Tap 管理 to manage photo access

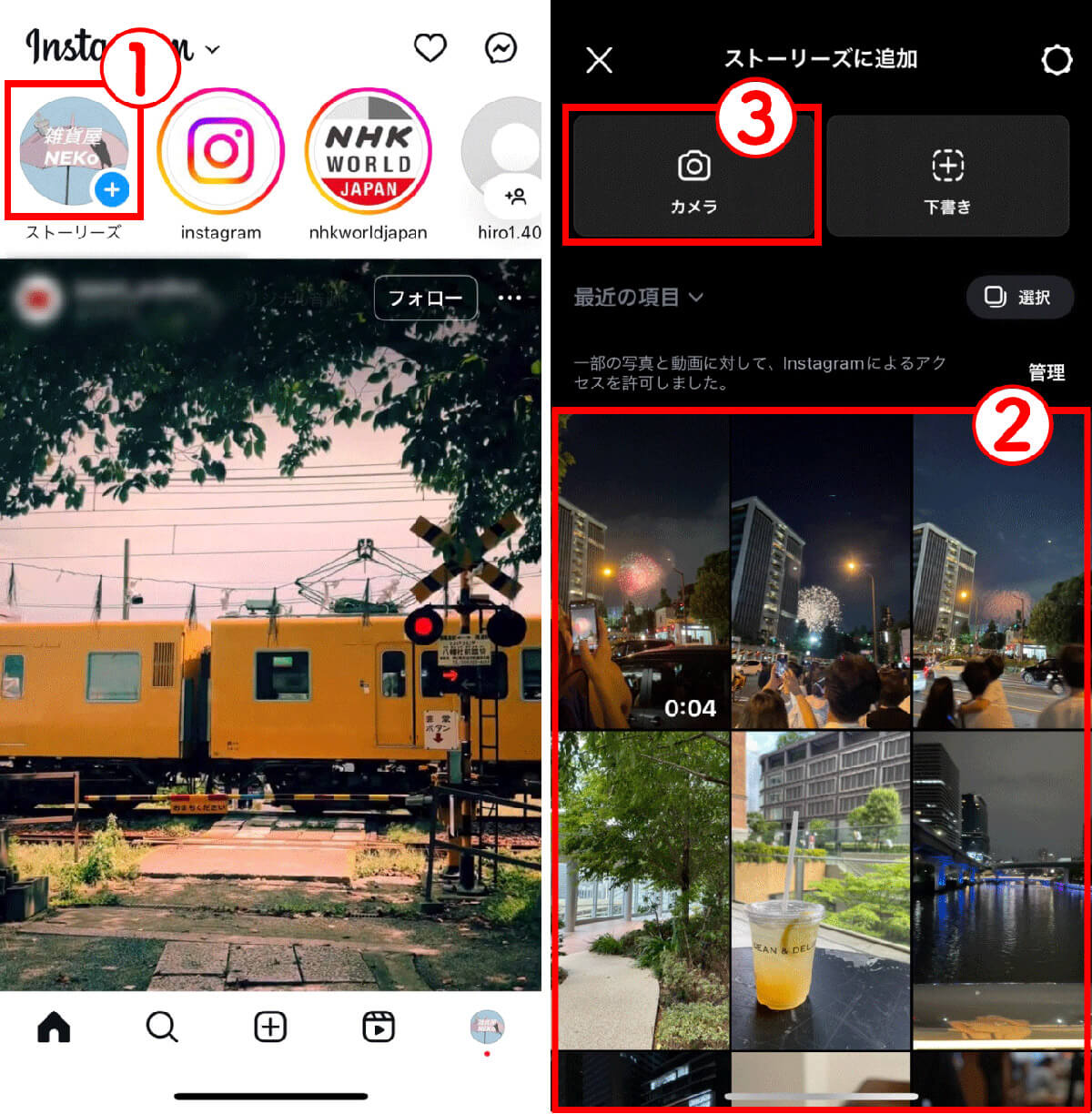click(1046, 372)
